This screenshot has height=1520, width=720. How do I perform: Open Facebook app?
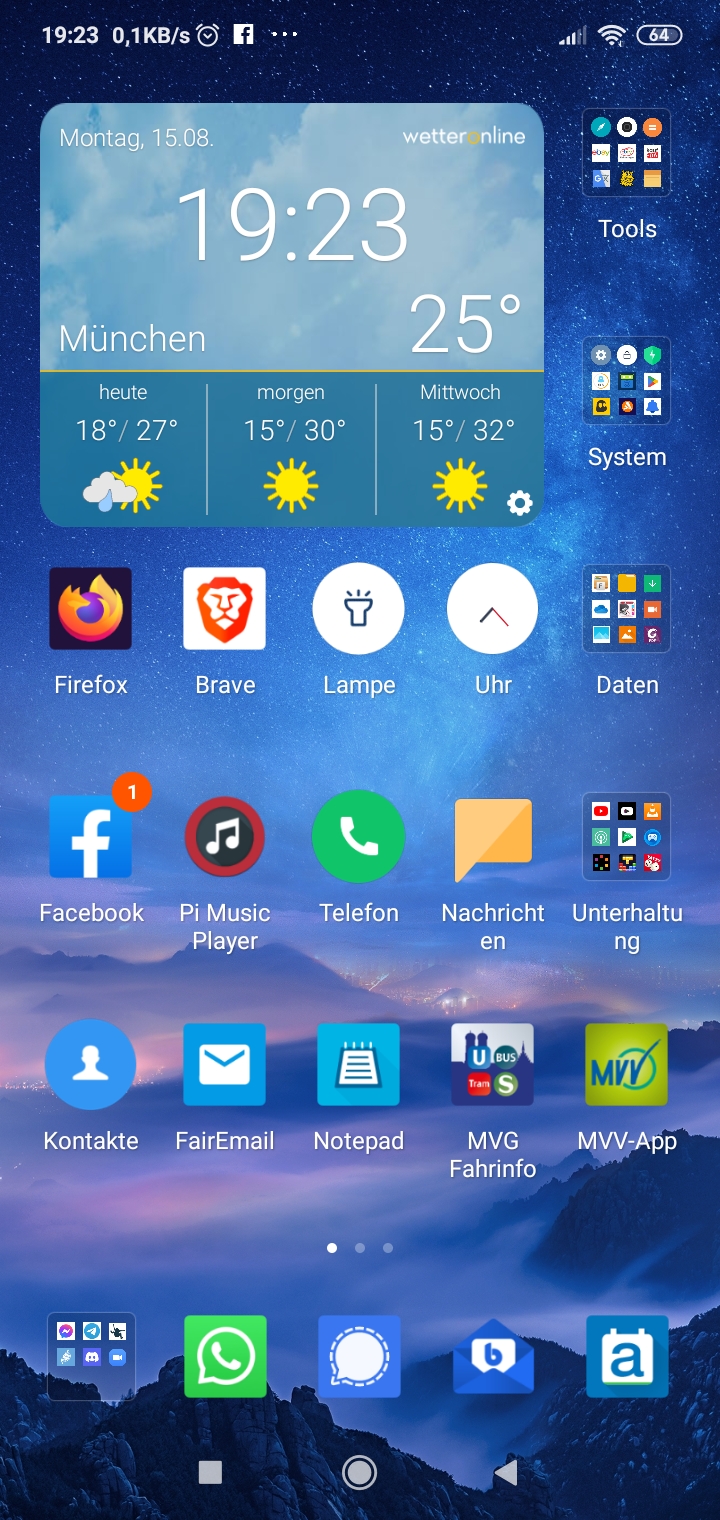[x=91, y=837]
